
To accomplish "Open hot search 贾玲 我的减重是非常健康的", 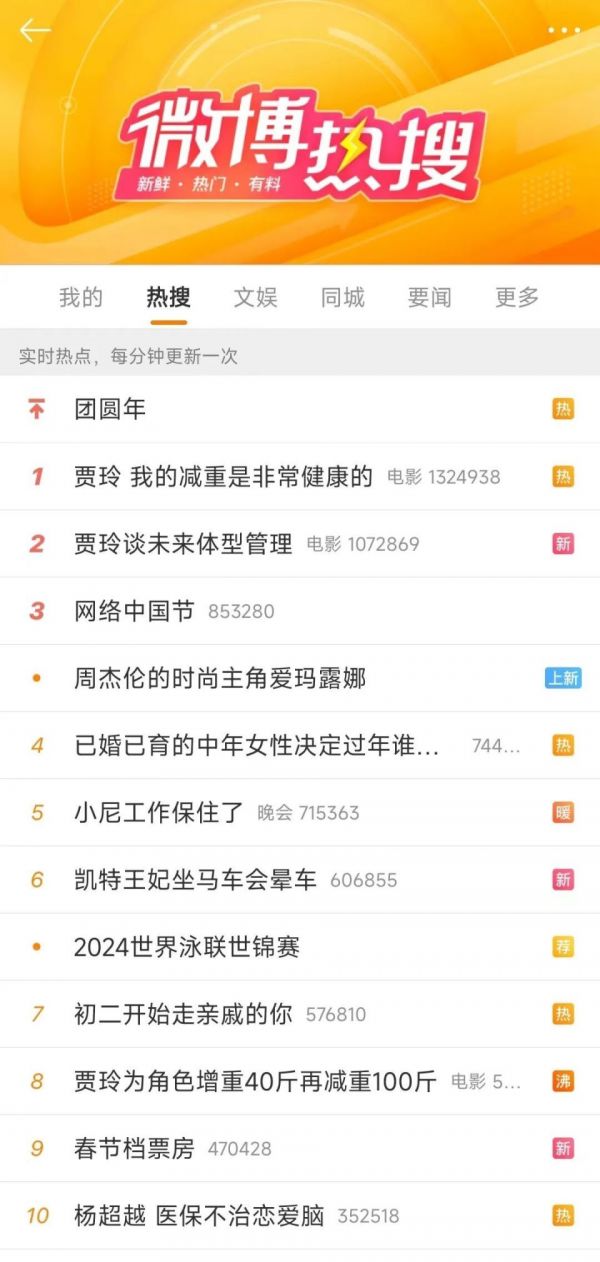I will pyautogui.click(x=223, y=477).
